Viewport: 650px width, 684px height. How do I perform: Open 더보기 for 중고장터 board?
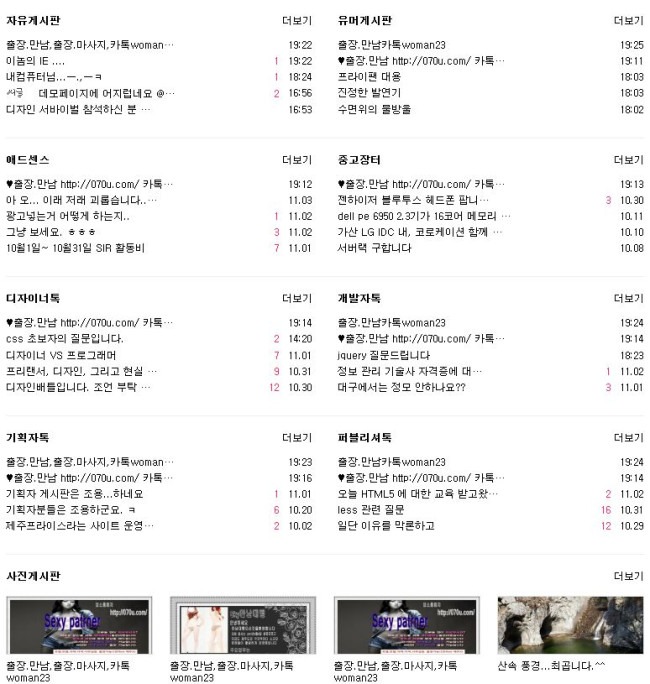[x=628, y=160]
